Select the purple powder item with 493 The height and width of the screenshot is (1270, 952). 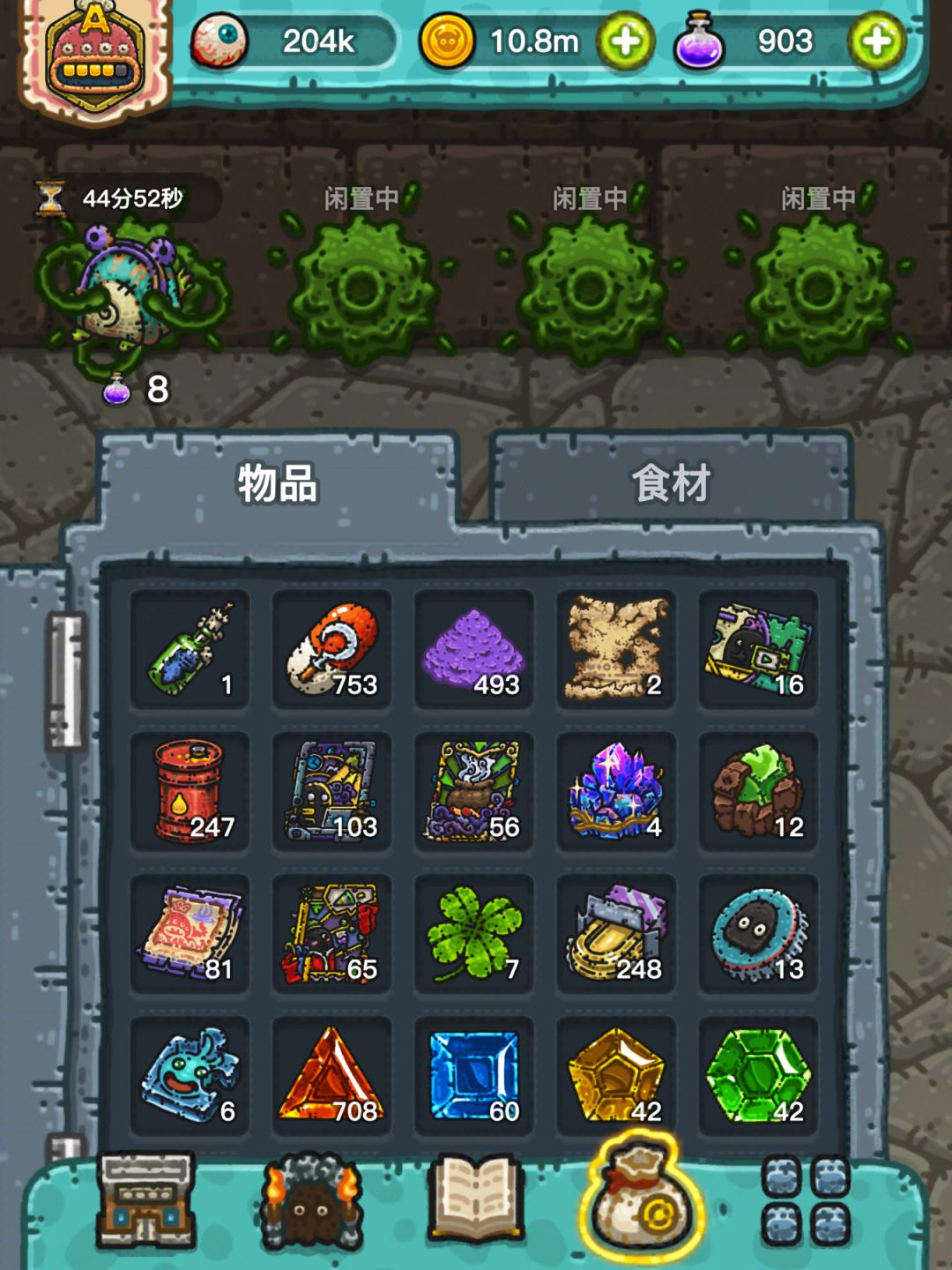474,649
